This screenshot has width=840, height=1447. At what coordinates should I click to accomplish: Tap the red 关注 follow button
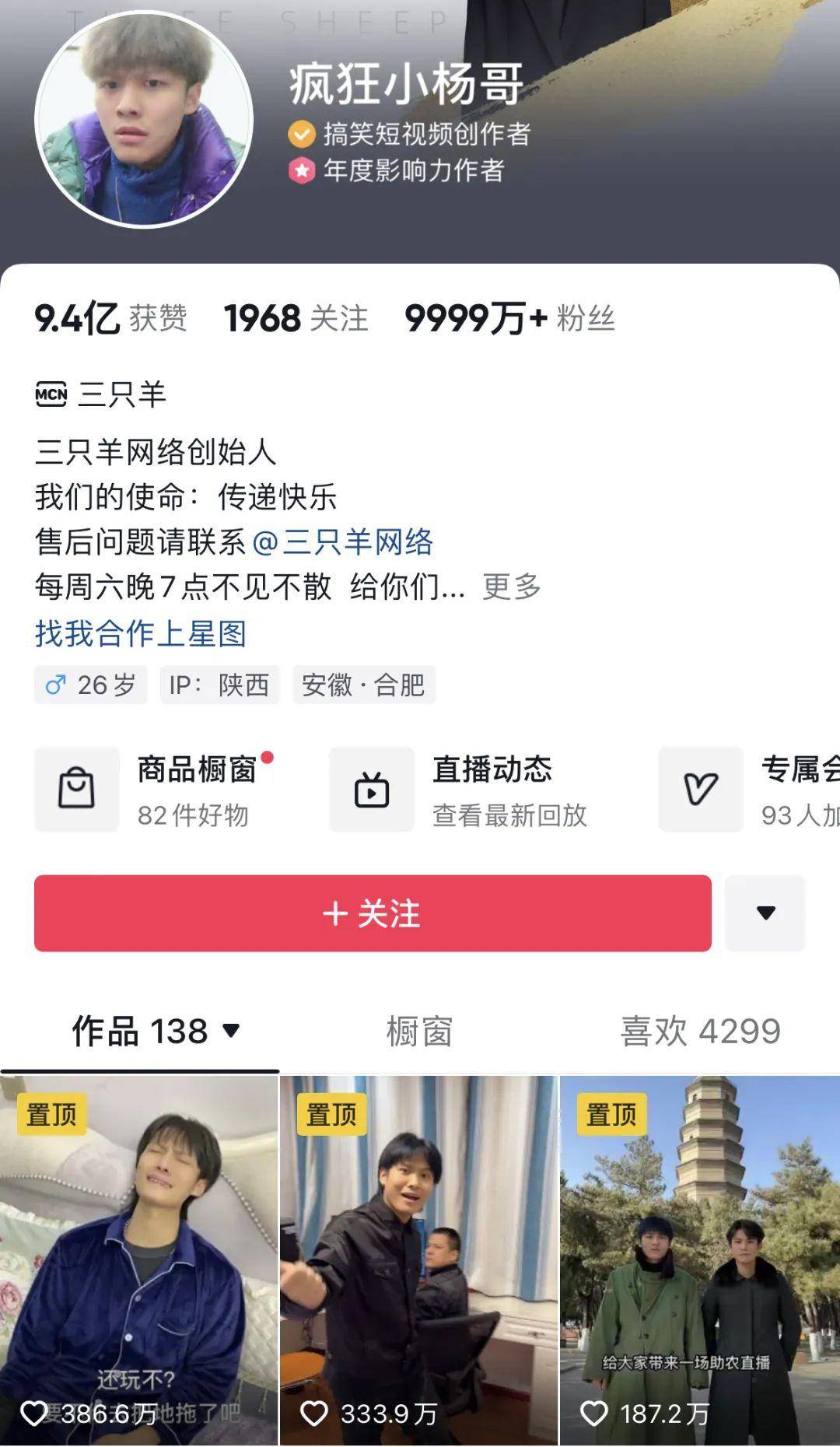pos(373,913)
